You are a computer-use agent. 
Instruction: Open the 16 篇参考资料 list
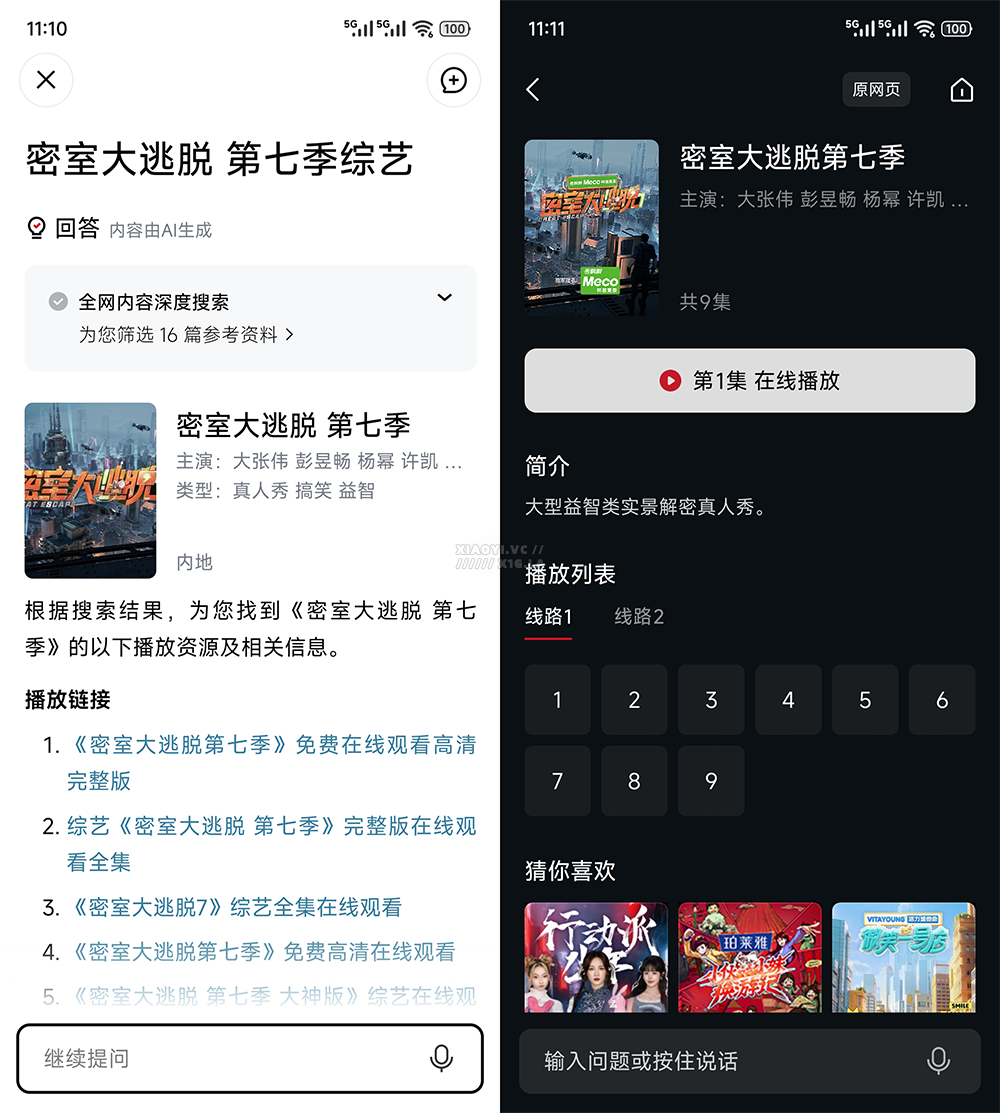(x=186, y=335)
